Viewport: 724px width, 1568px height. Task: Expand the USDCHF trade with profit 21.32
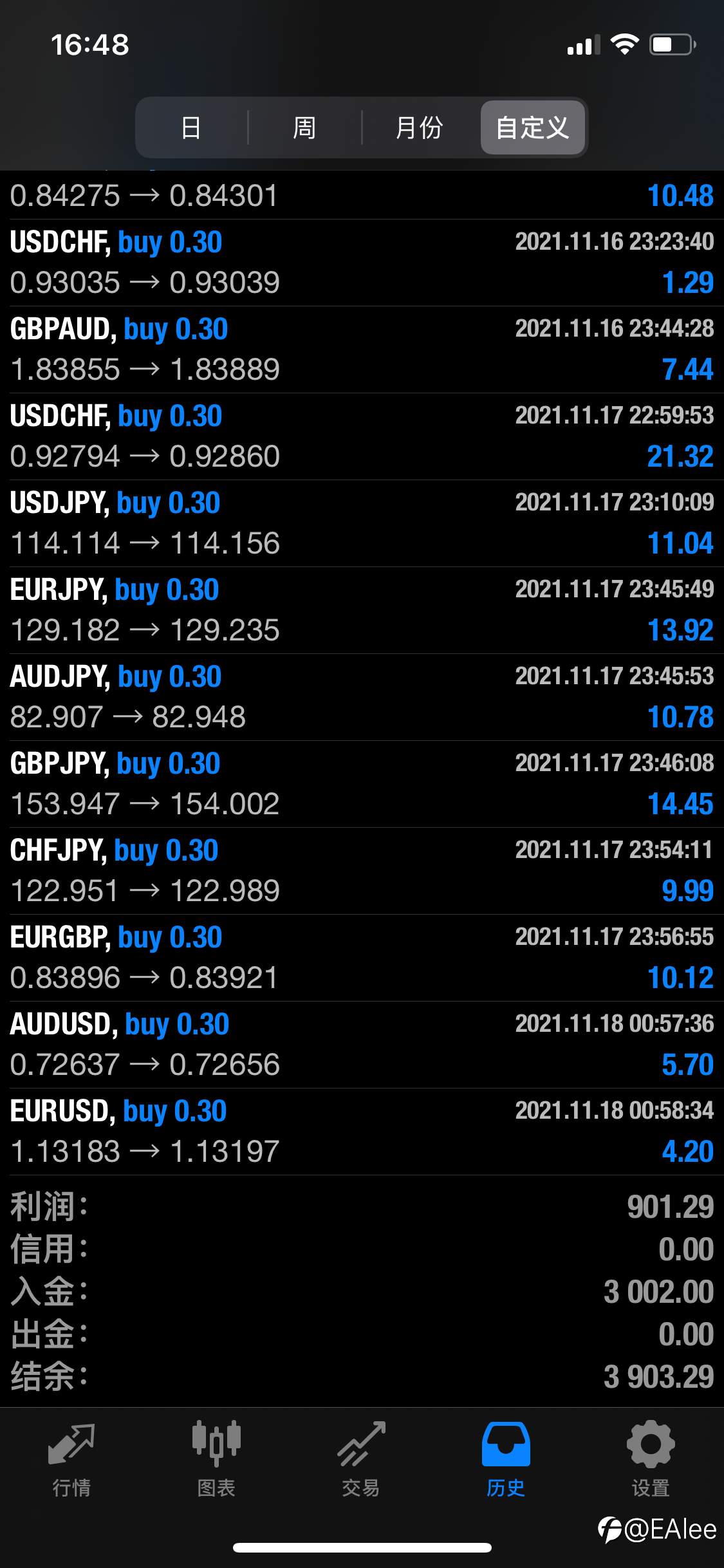pyautogui.click(x=362, y=436)
